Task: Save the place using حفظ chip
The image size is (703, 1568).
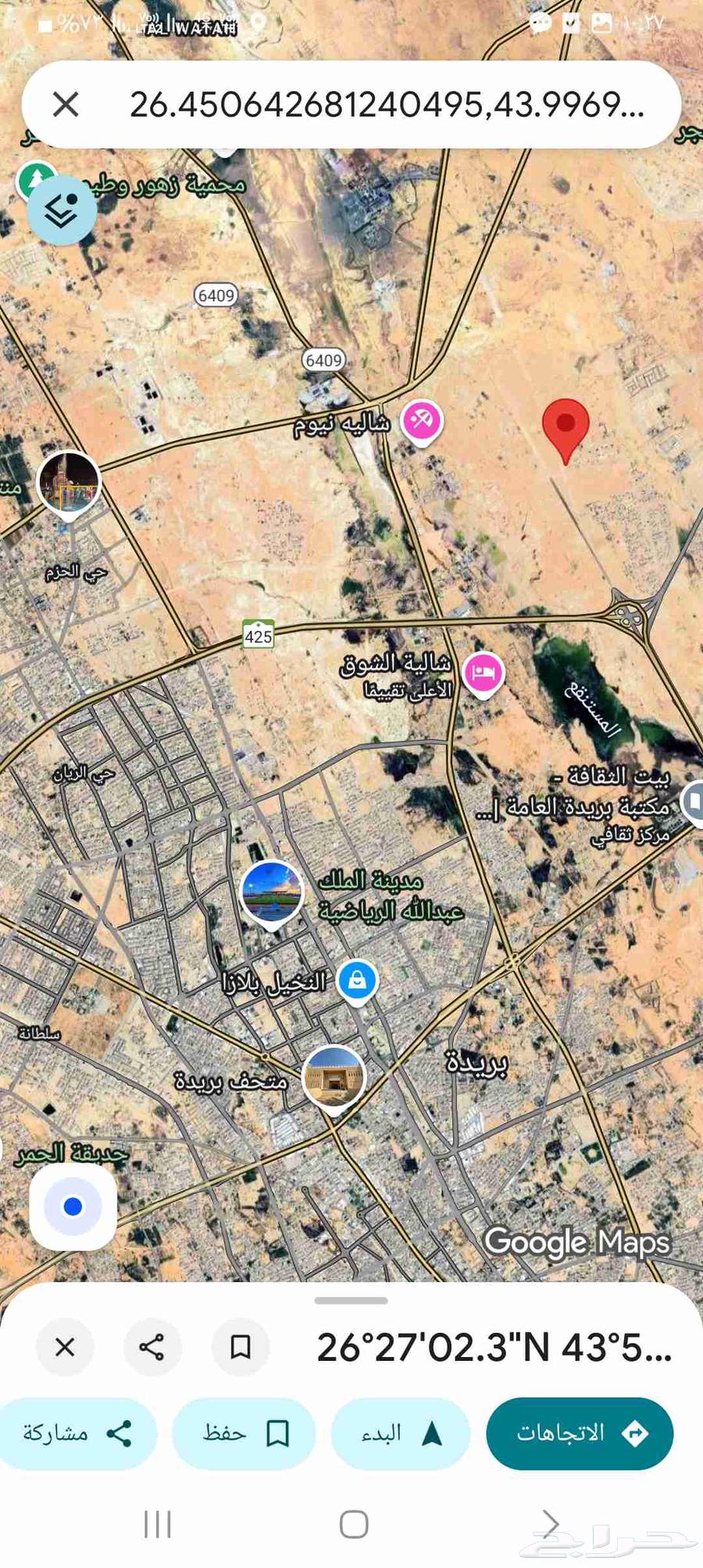Action: (x=244, y=1433)
